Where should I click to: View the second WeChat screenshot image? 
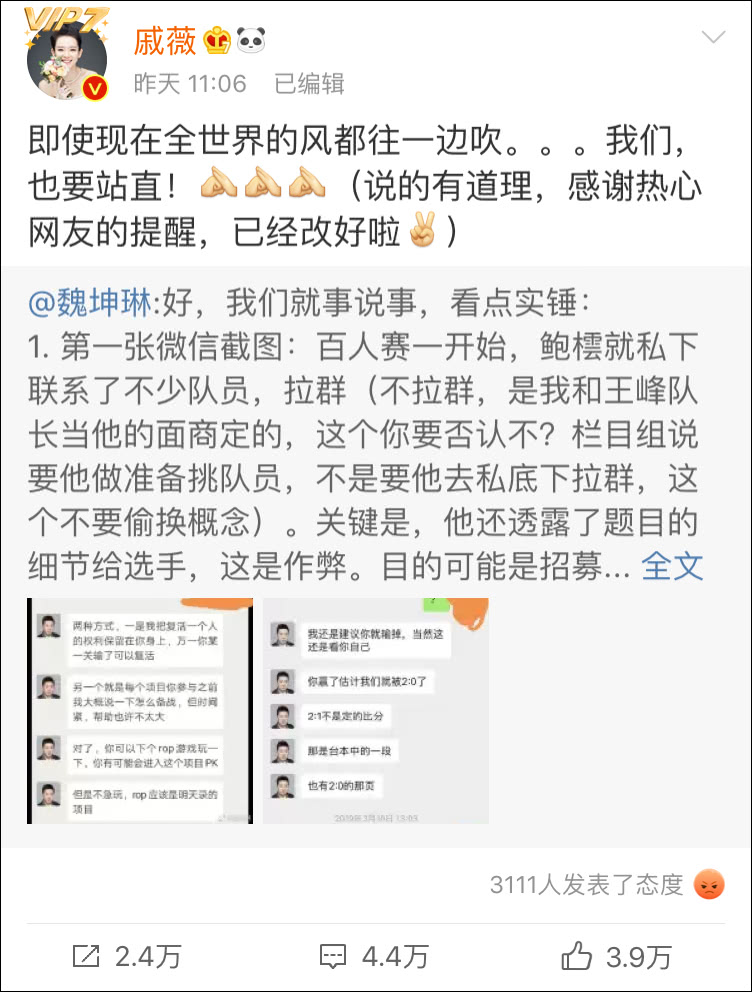pyautogui.click(x=376, y=710)
